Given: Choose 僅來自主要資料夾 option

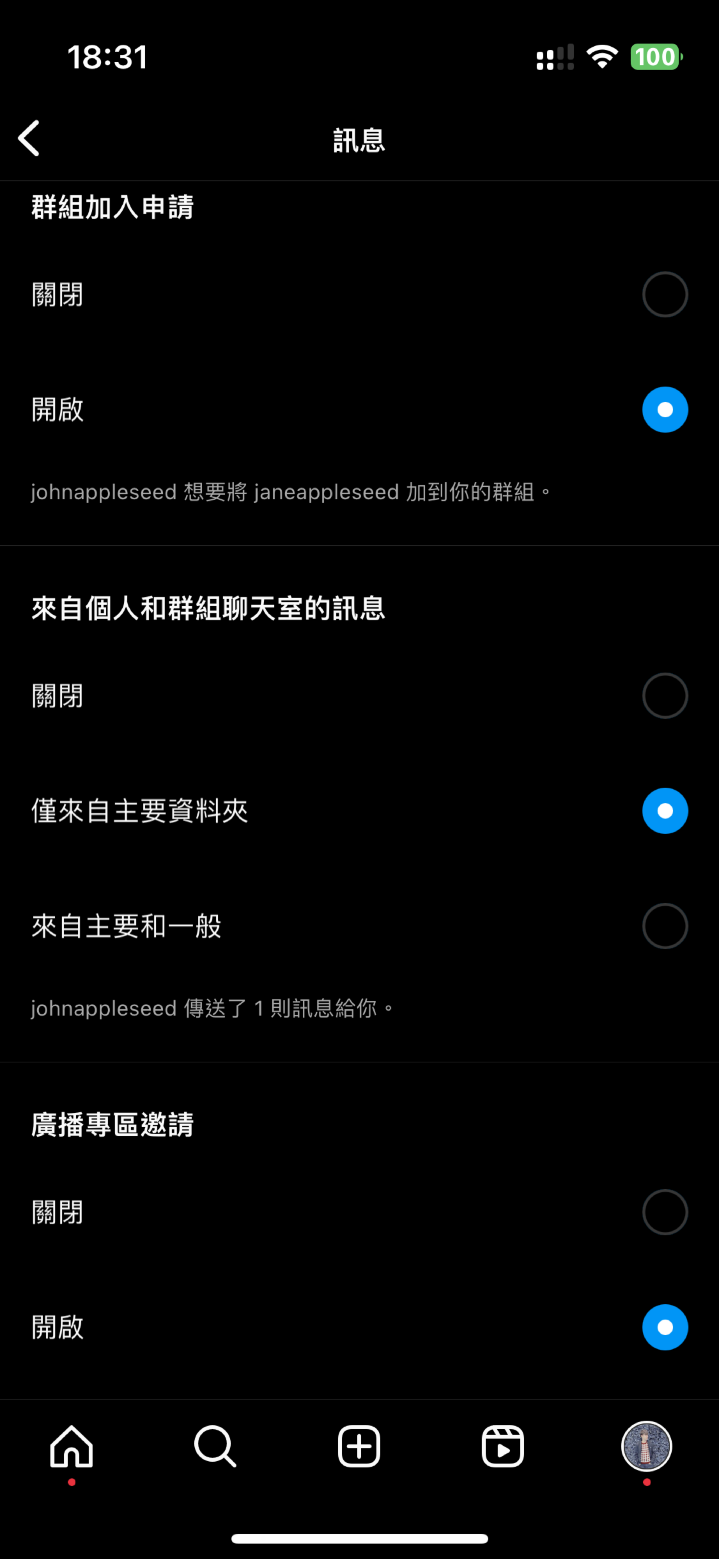Looking at the screenshot, I should (x=664, y=811).
